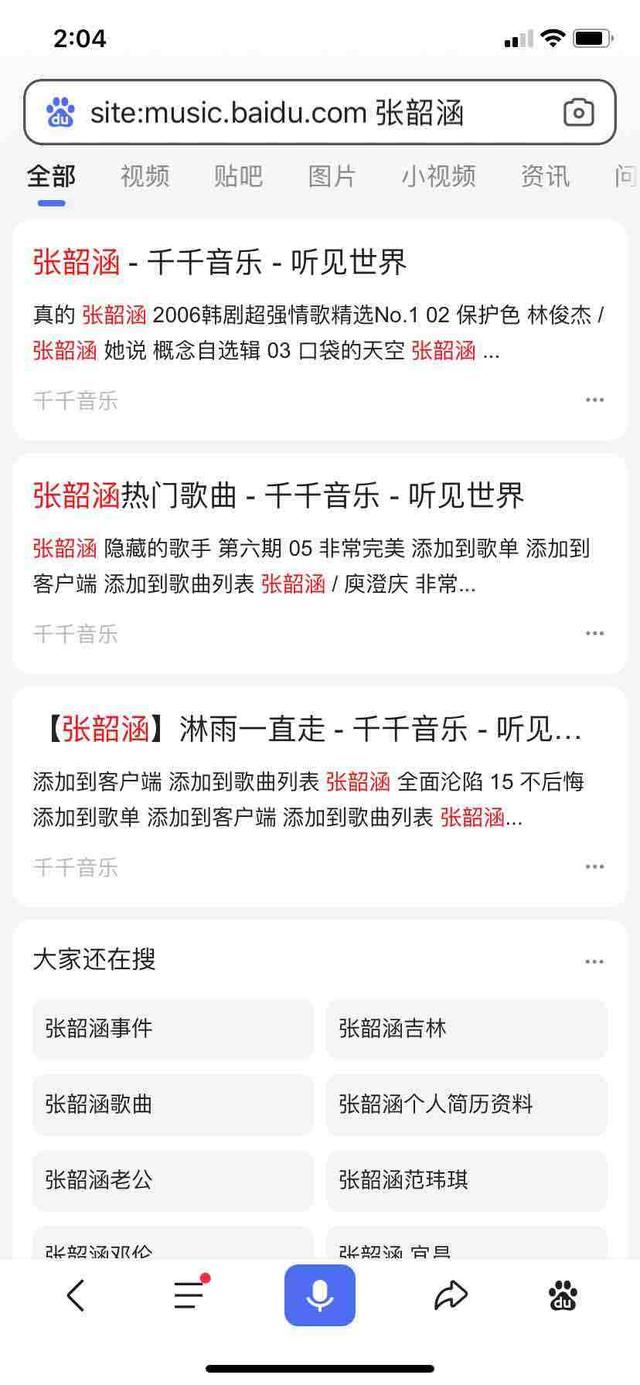
Task: Open the camera image search icon
Action: [x=578, y=113]
